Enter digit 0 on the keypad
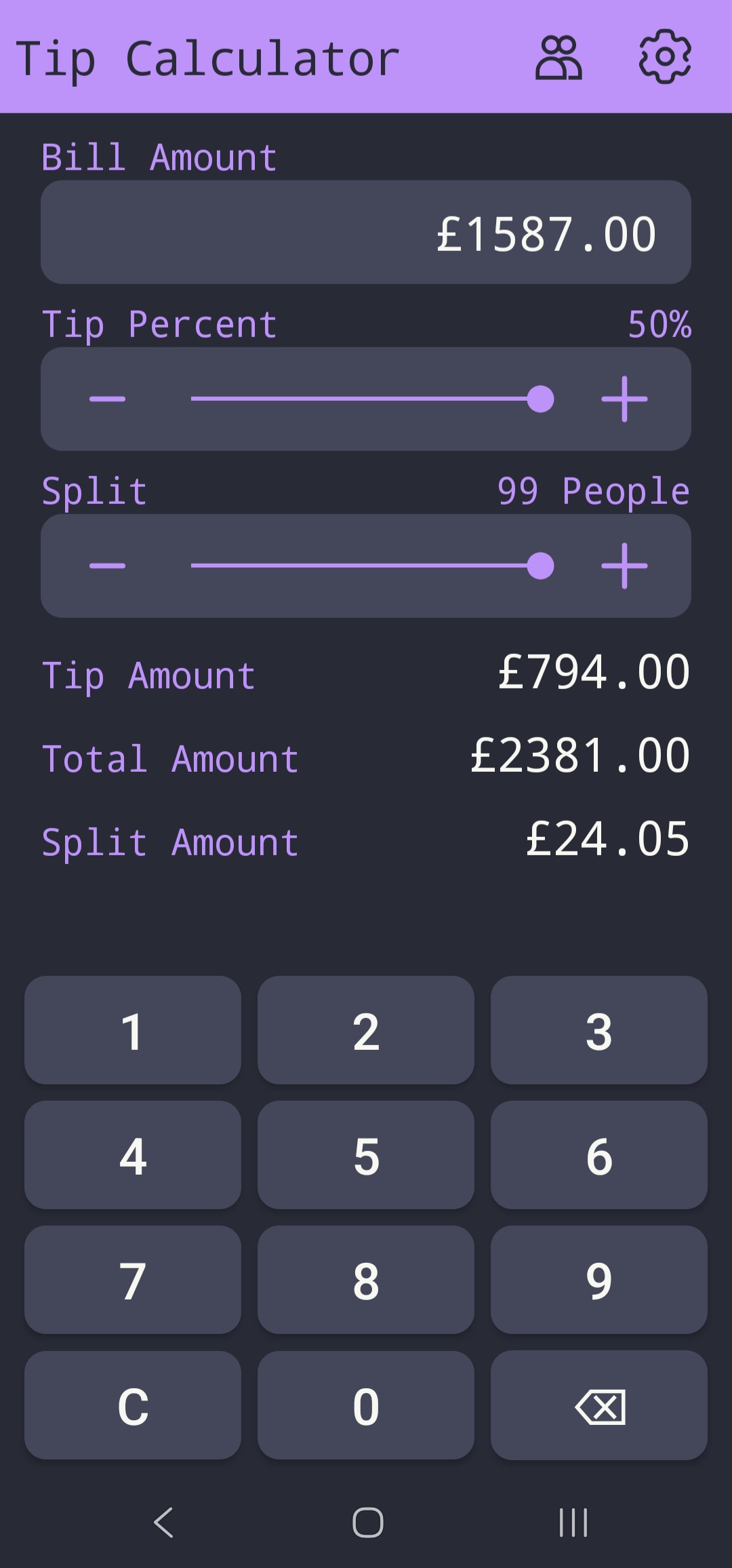 click(366, 1405)
